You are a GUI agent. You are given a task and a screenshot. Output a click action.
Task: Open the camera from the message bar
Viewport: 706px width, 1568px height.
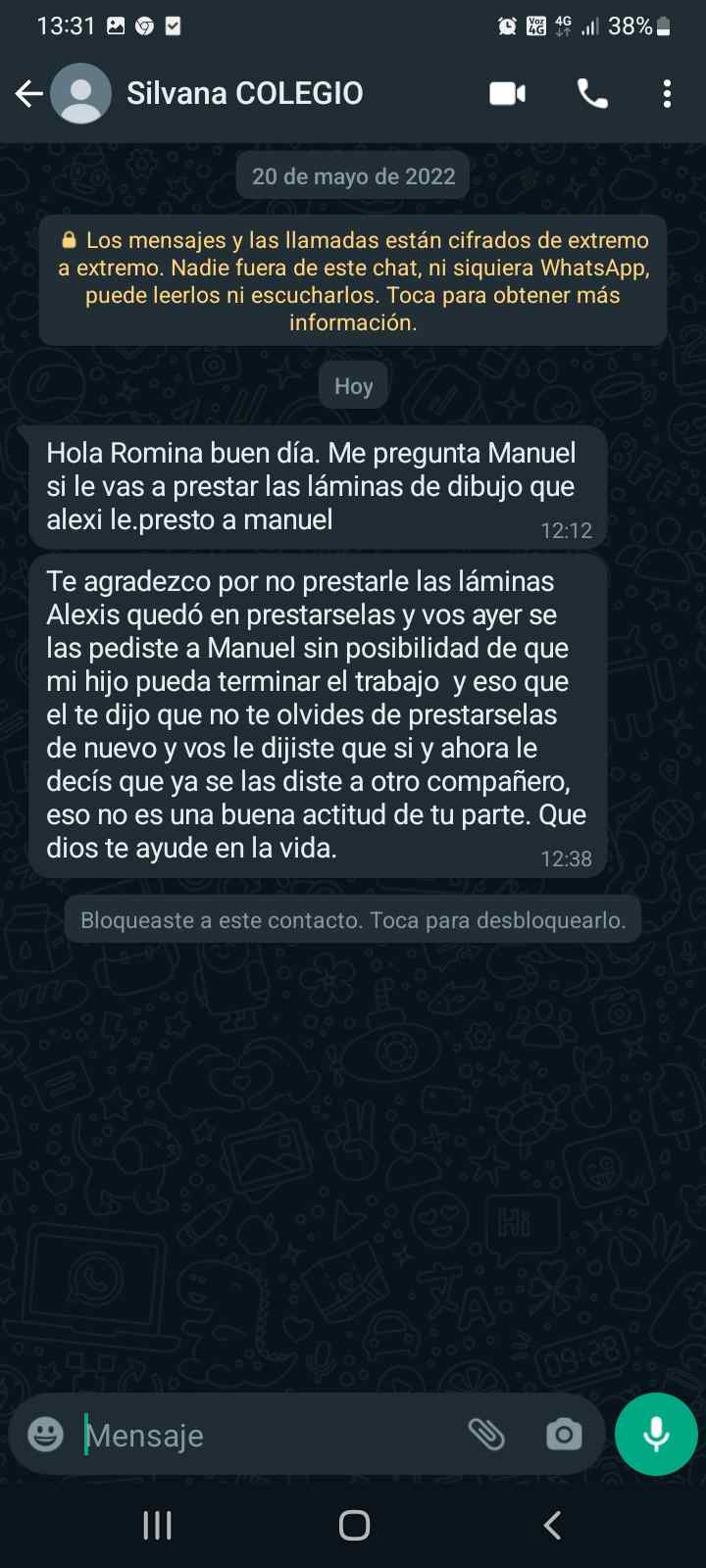(564, 1435)
